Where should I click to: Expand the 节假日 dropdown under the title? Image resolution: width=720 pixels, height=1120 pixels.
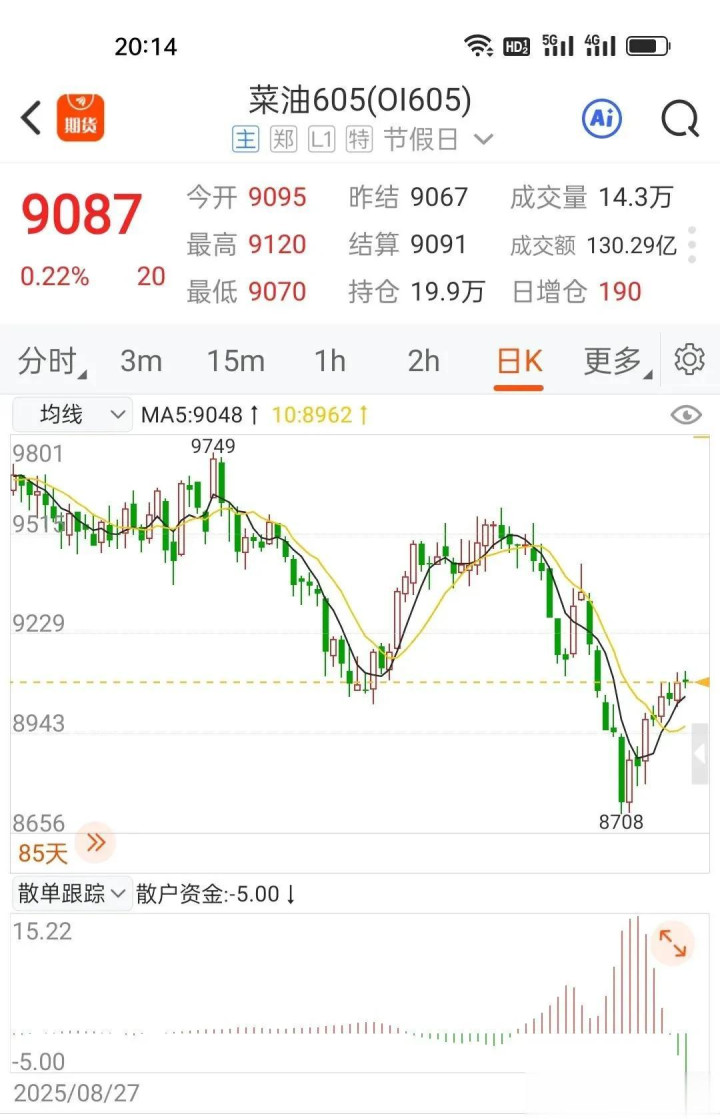484,140
